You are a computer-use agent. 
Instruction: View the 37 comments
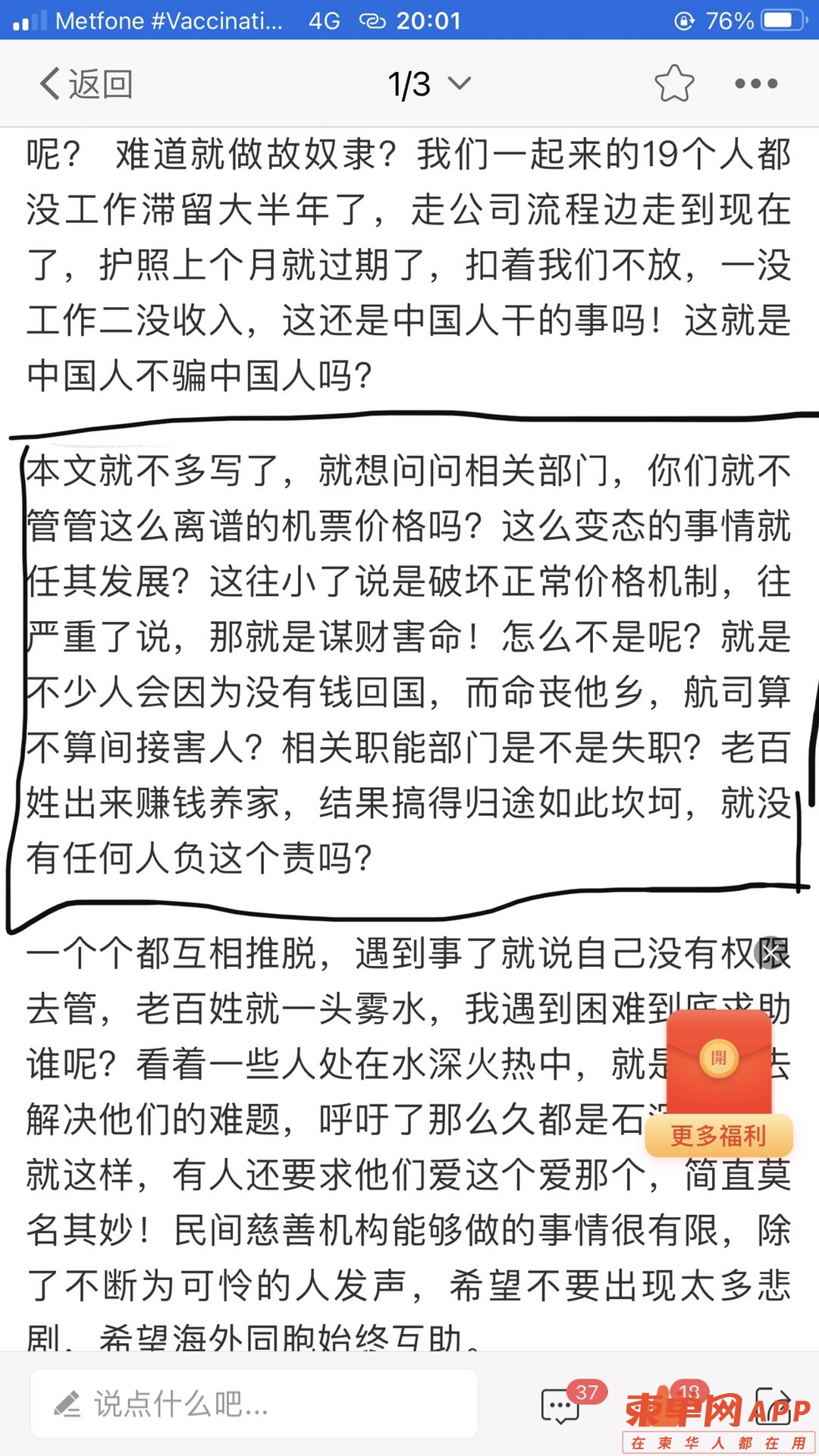563,1406
